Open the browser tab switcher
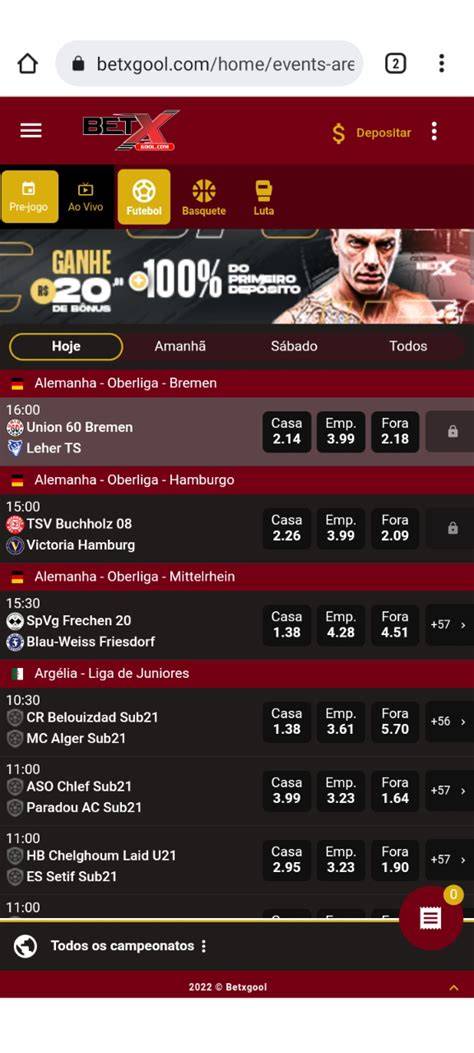This screenshot has height=1053, width=474. tap(395, 64)
